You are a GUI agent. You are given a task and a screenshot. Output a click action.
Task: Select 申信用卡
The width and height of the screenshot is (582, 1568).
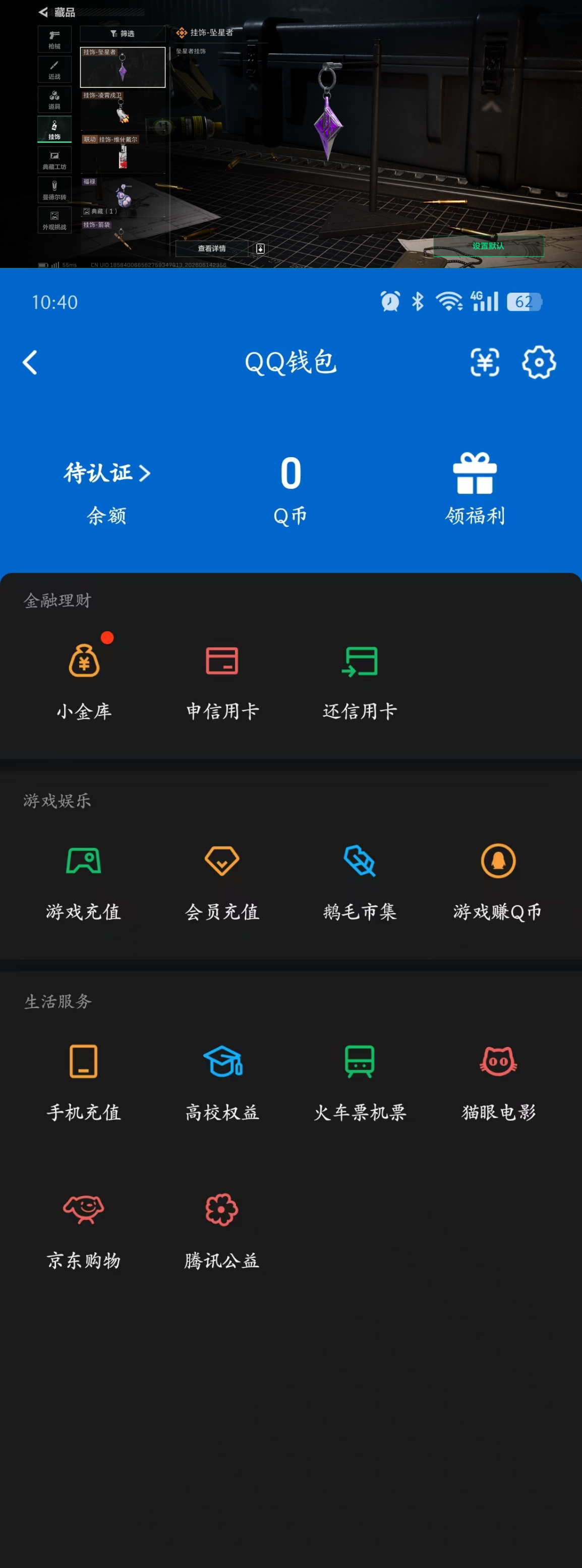[x=222, y=682]
